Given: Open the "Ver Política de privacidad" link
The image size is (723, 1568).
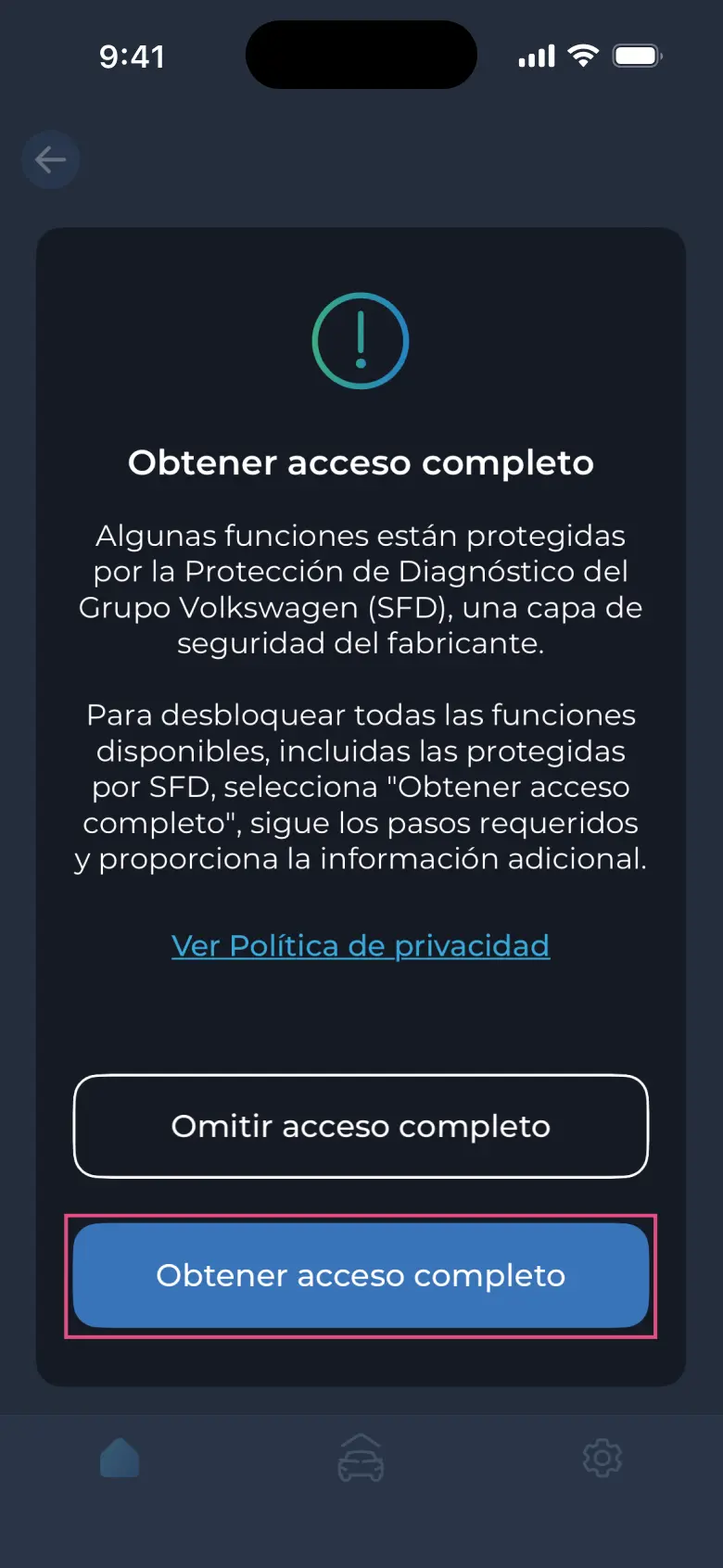Looking at the screenshot, I should coord(361,945).
